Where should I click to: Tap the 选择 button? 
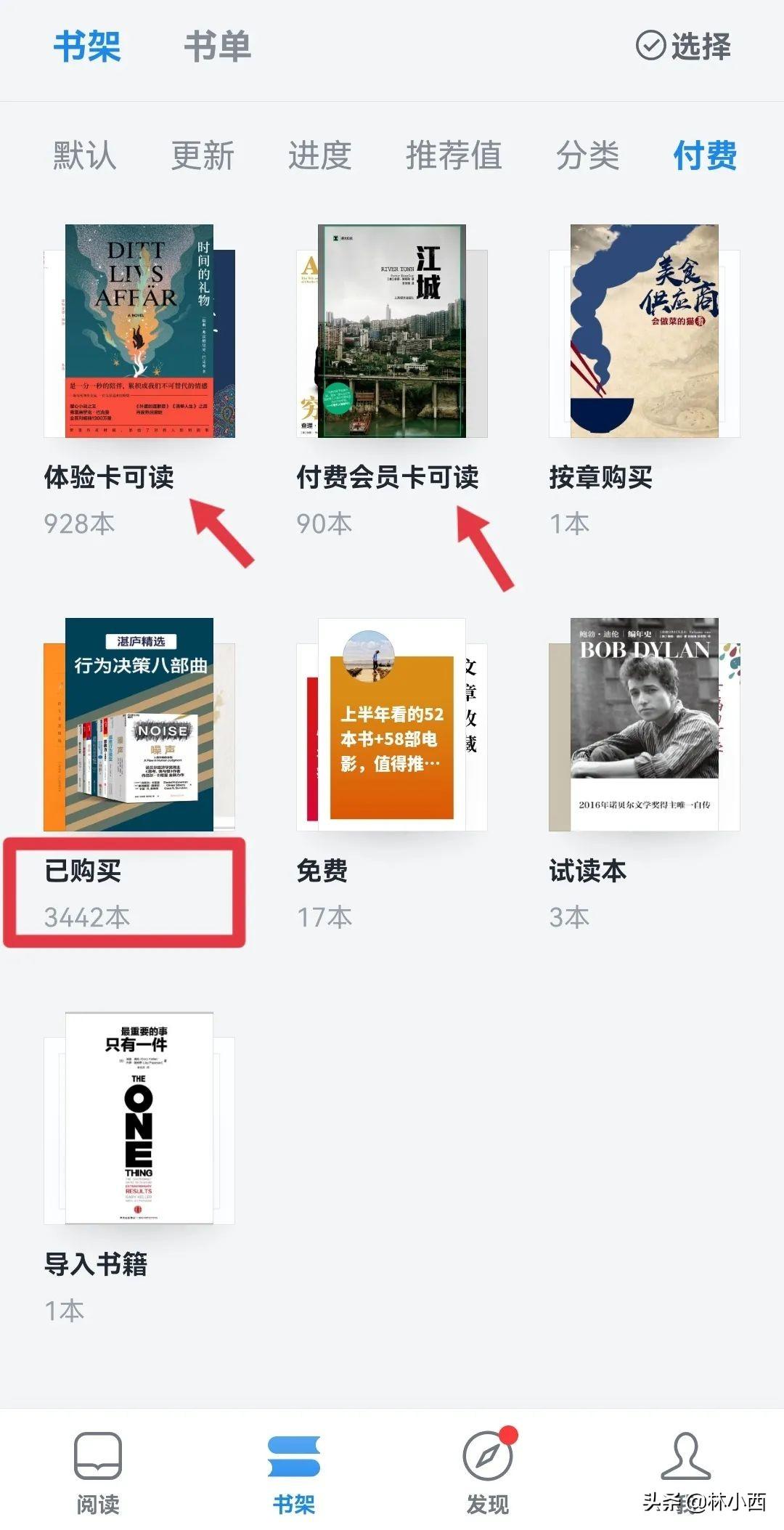[x=683, y=46]
